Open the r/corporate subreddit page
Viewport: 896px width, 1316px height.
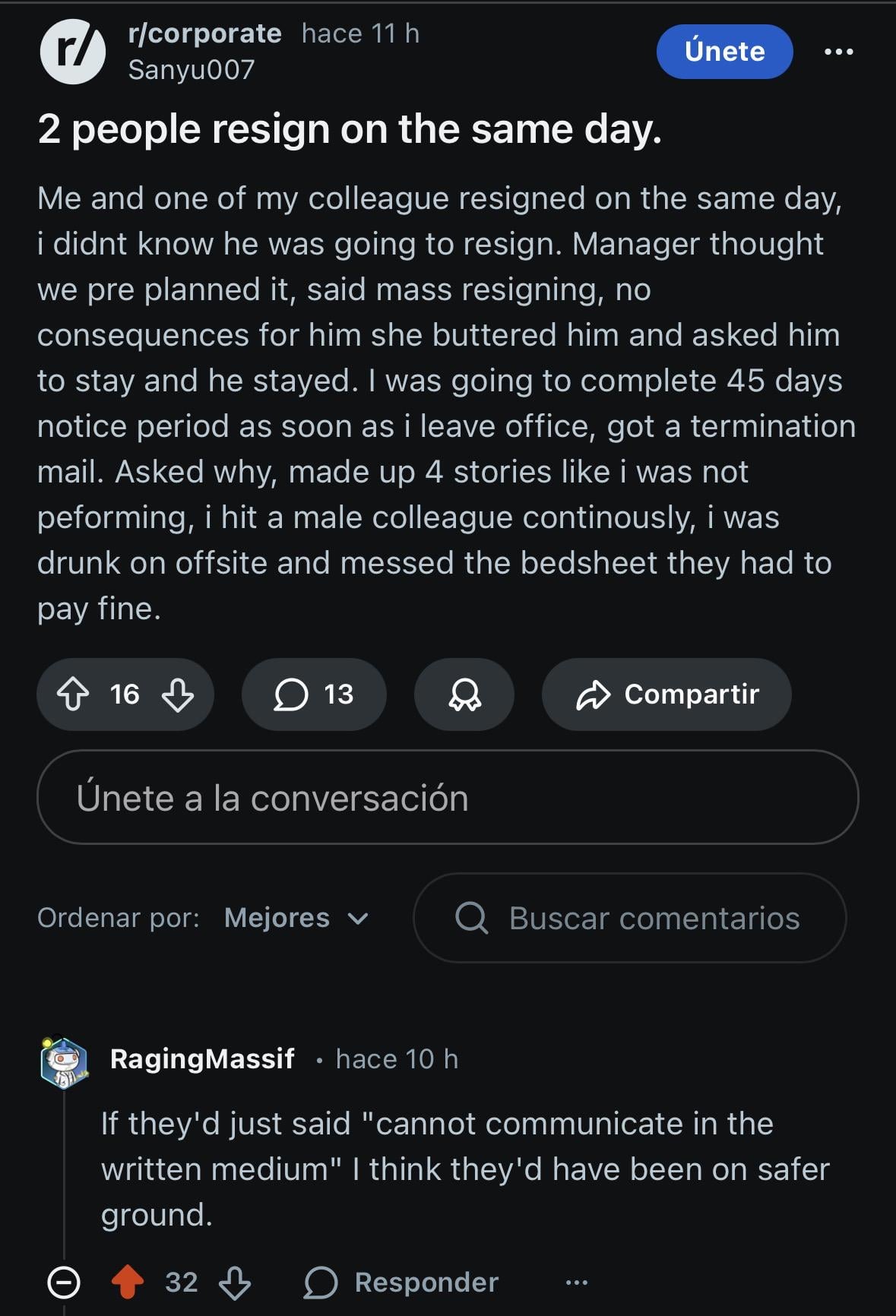(x=204, y=33)
